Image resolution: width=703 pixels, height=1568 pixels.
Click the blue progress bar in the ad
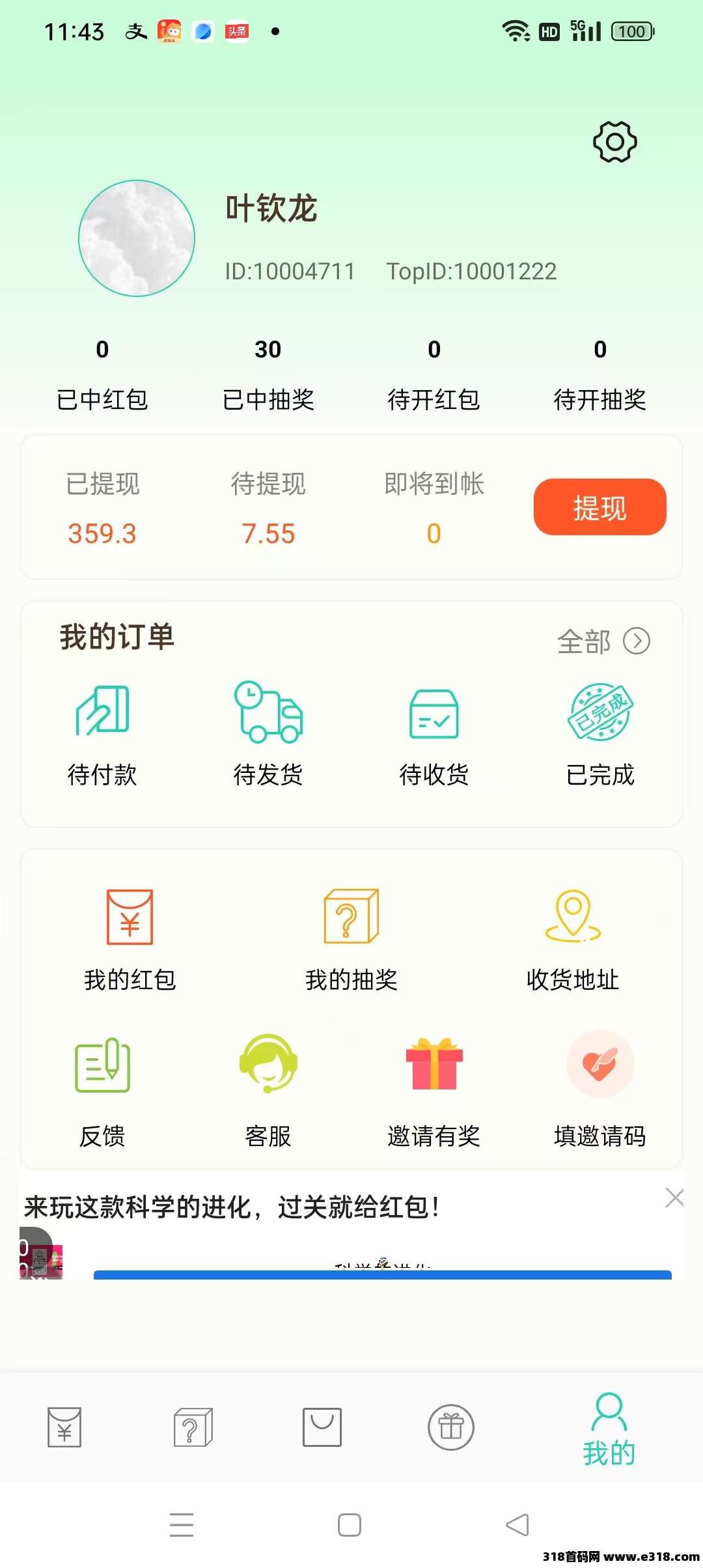[384, 1275]
